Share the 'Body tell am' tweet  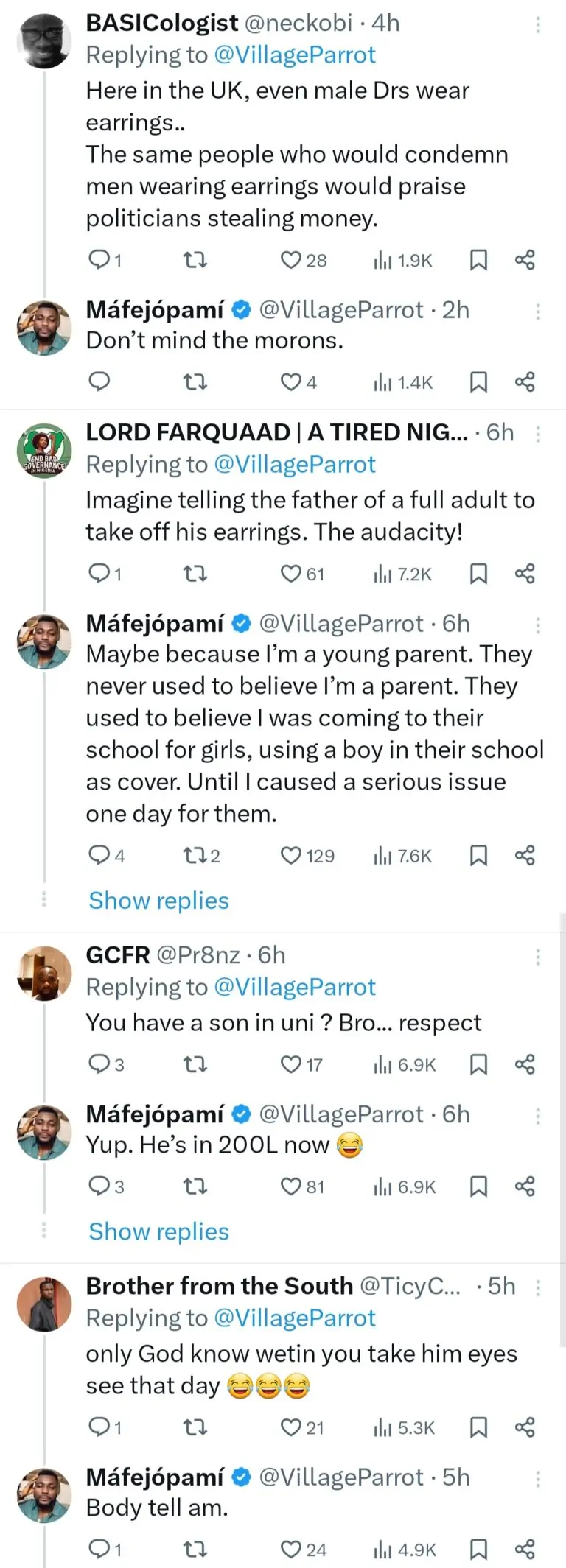tap(525, 1550)
